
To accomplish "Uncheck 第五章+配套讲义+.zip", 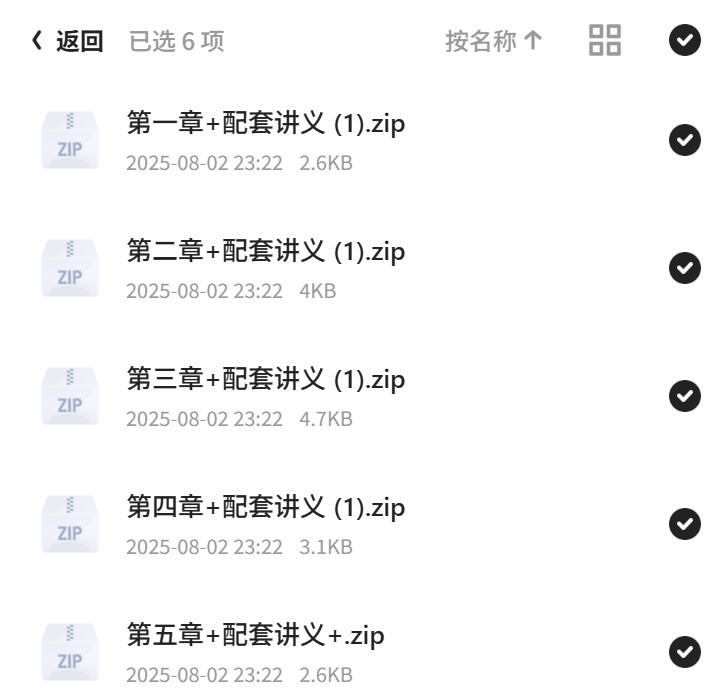I will tap(684, 652).
